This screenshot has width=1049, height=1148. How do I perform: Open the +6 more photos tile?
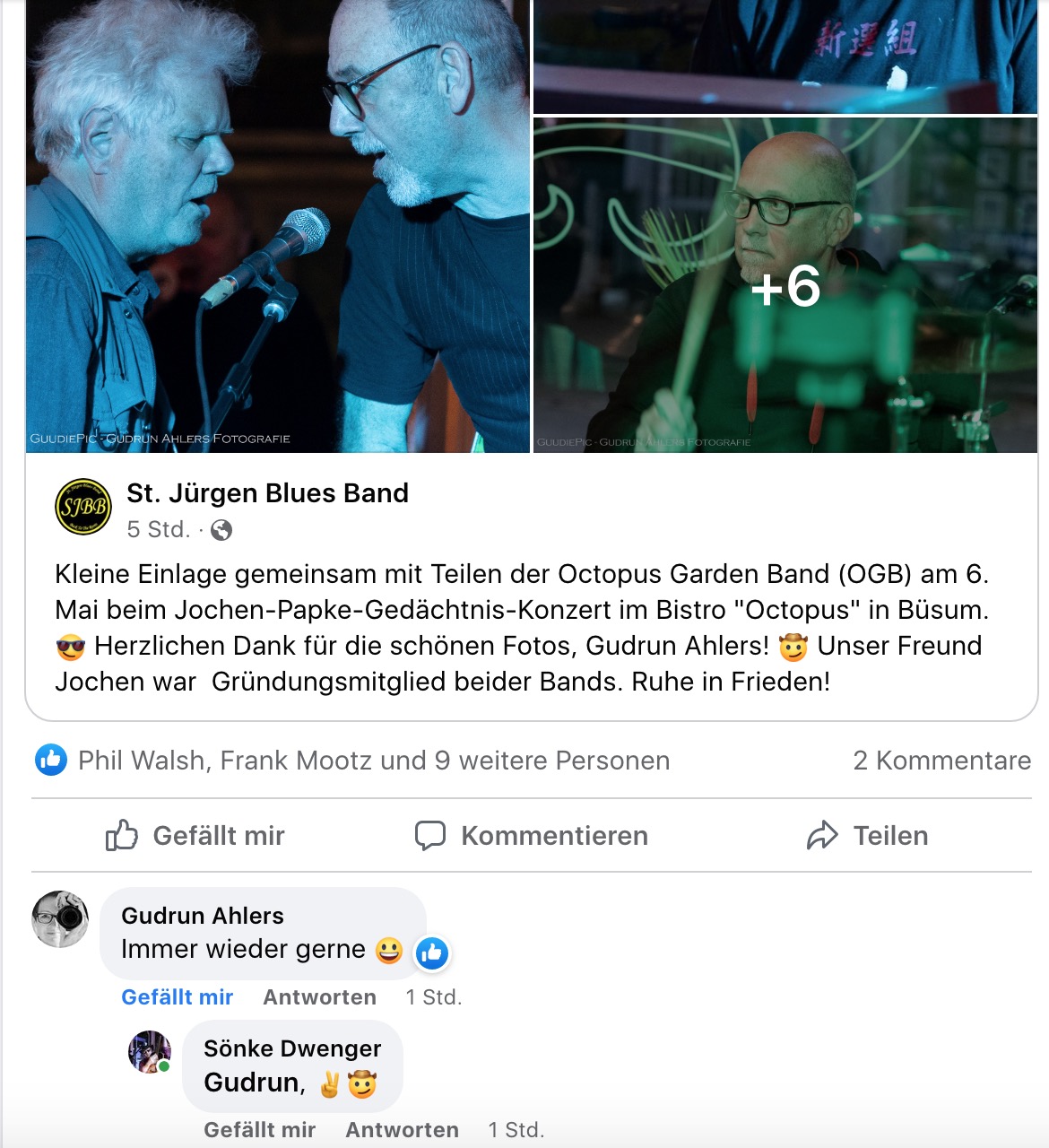pos(785,285)
